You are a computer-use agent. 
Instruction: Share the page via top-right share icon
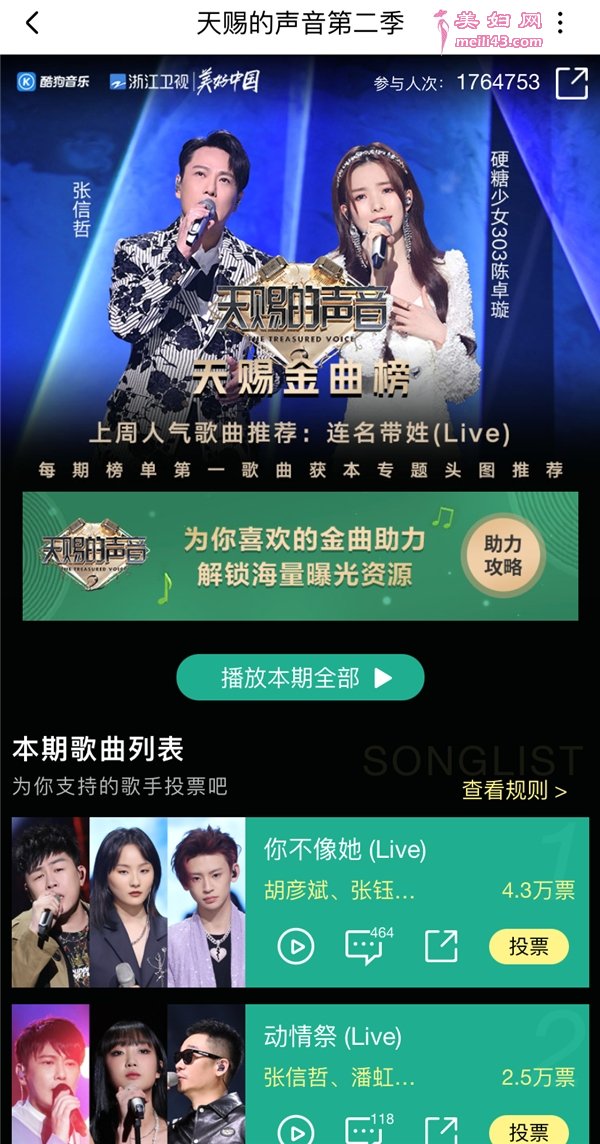point(571,83)
